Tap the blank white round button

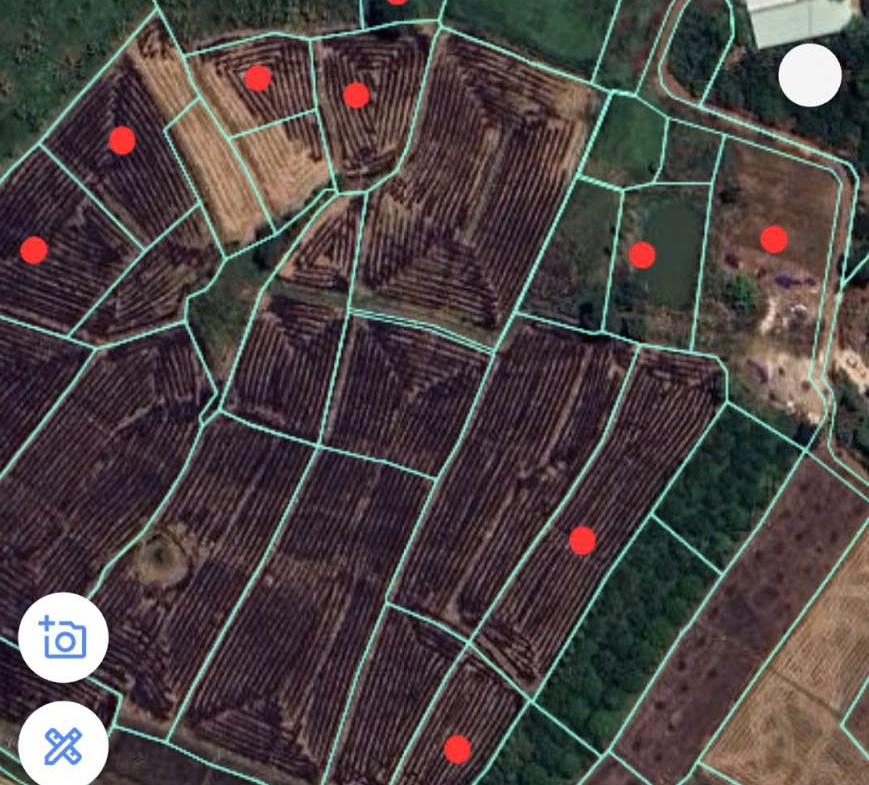tap(809, 75)
